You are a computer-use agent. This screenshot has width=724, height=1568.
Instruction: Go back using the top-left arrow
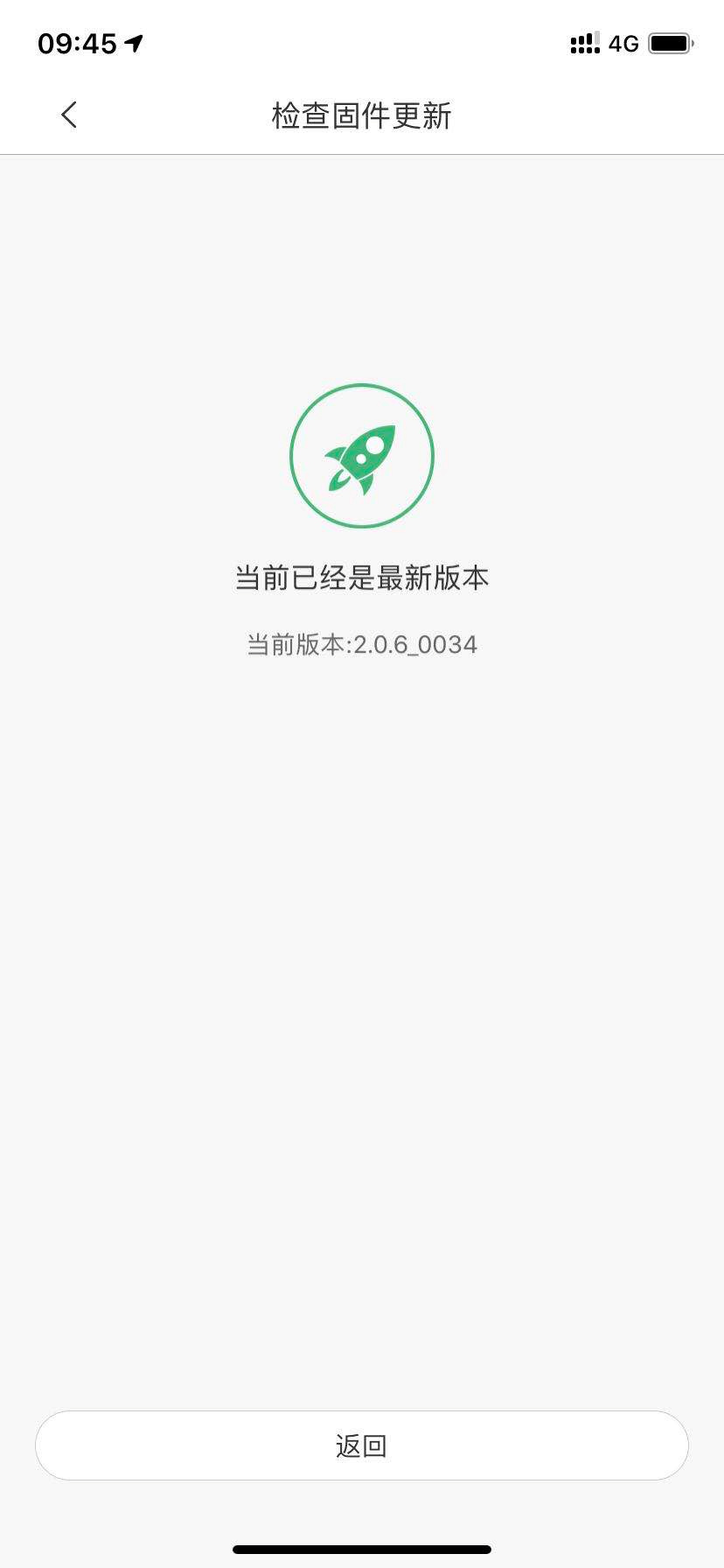coord(69,115)
